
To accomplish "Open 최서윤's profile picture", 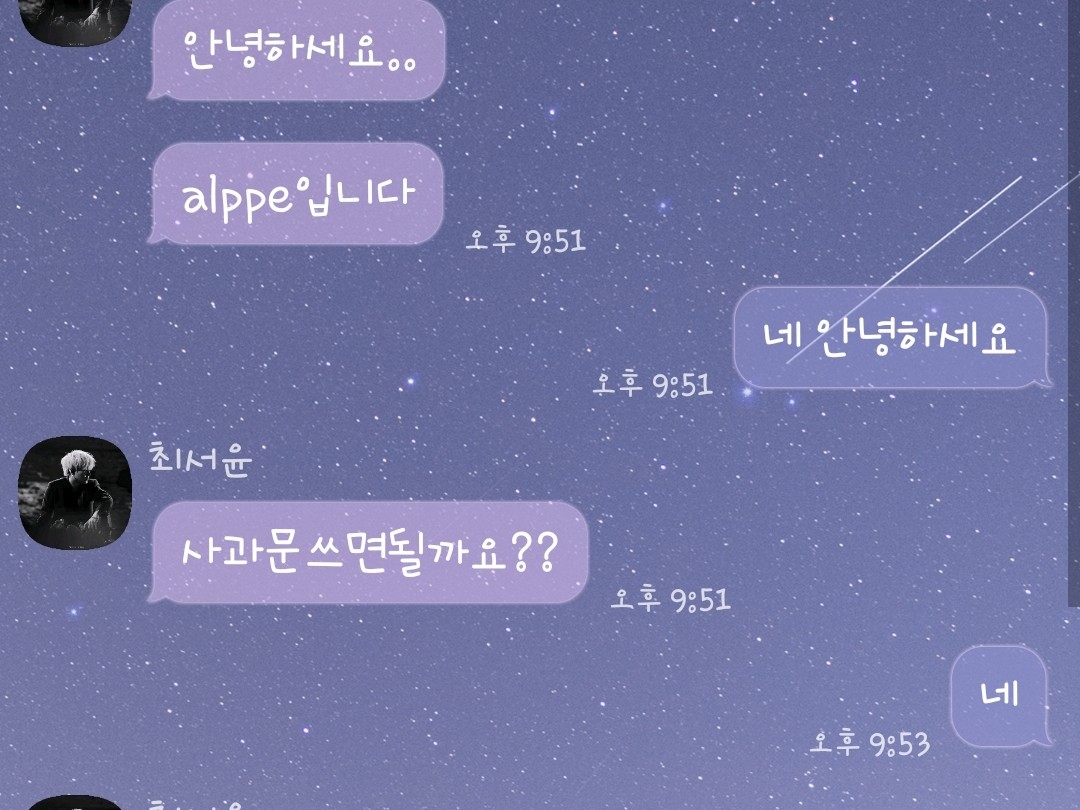I will [75, 492].
